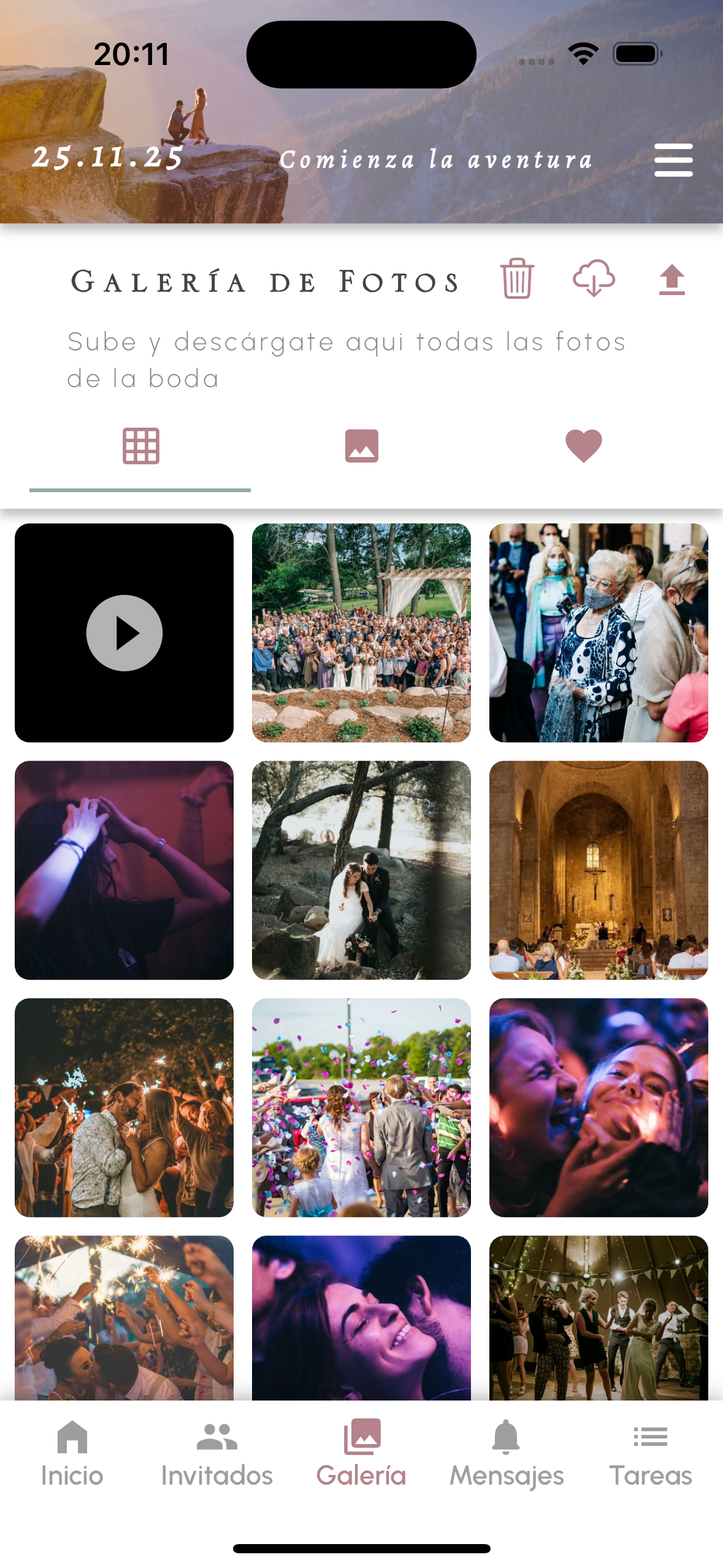Viewport: 723px width, 1568px height.
Task: Switch to the grid view tab
Action: pyautogui.click(x=140, y=446)
